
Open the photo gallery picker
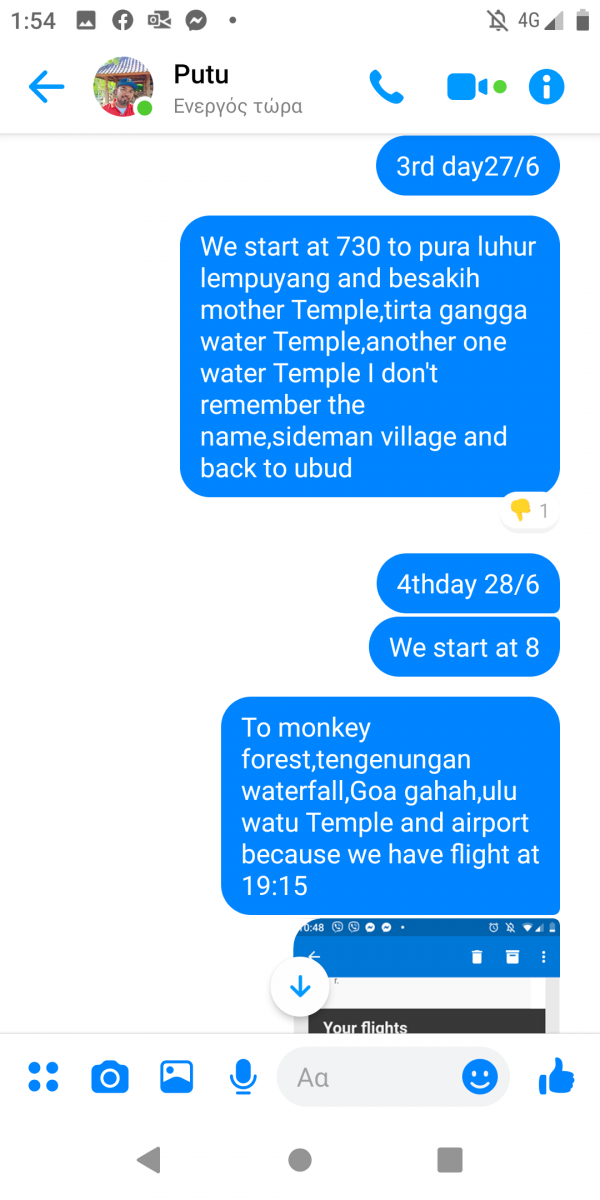tap(176, 1076)
